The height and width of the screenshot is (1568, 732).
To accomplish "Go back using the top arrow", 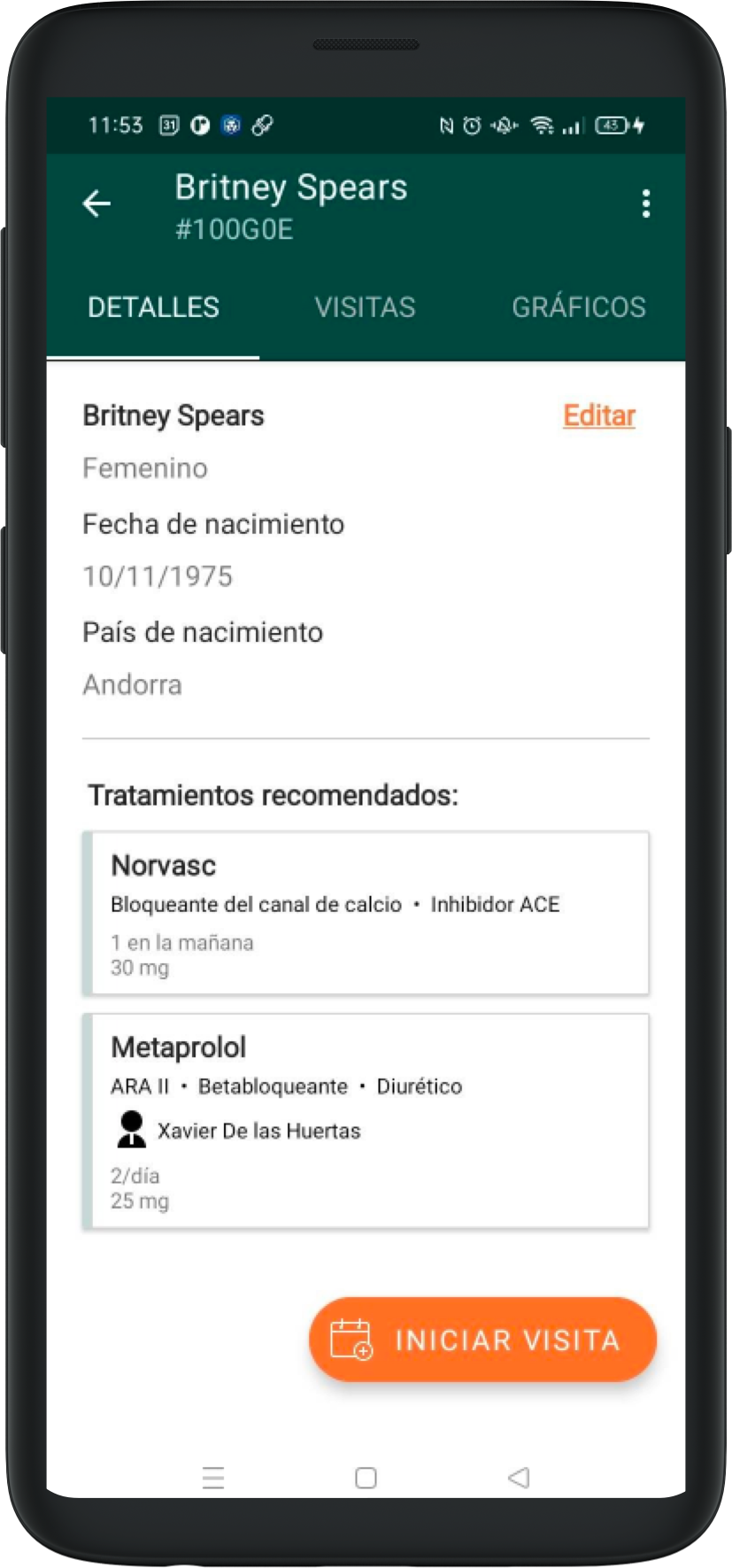I will [96, 205].
